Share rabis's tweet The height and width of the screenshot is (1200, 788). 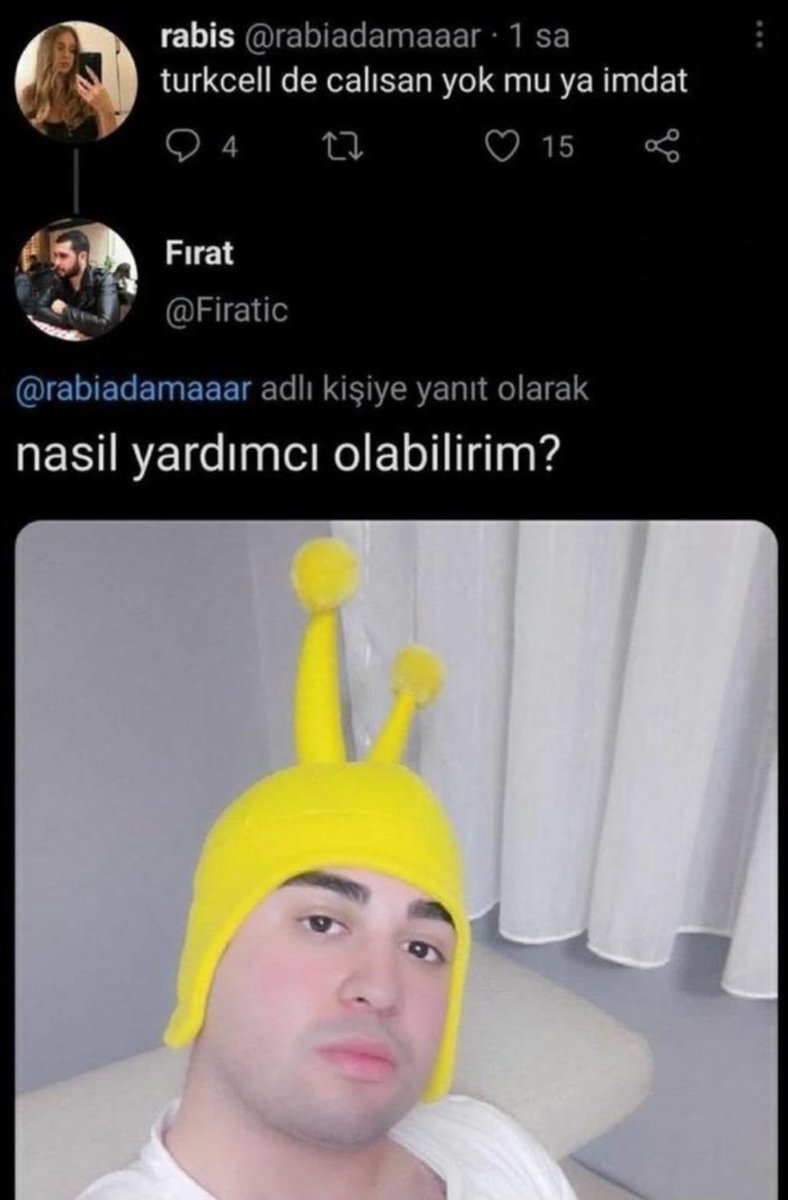tap(661, 148)
